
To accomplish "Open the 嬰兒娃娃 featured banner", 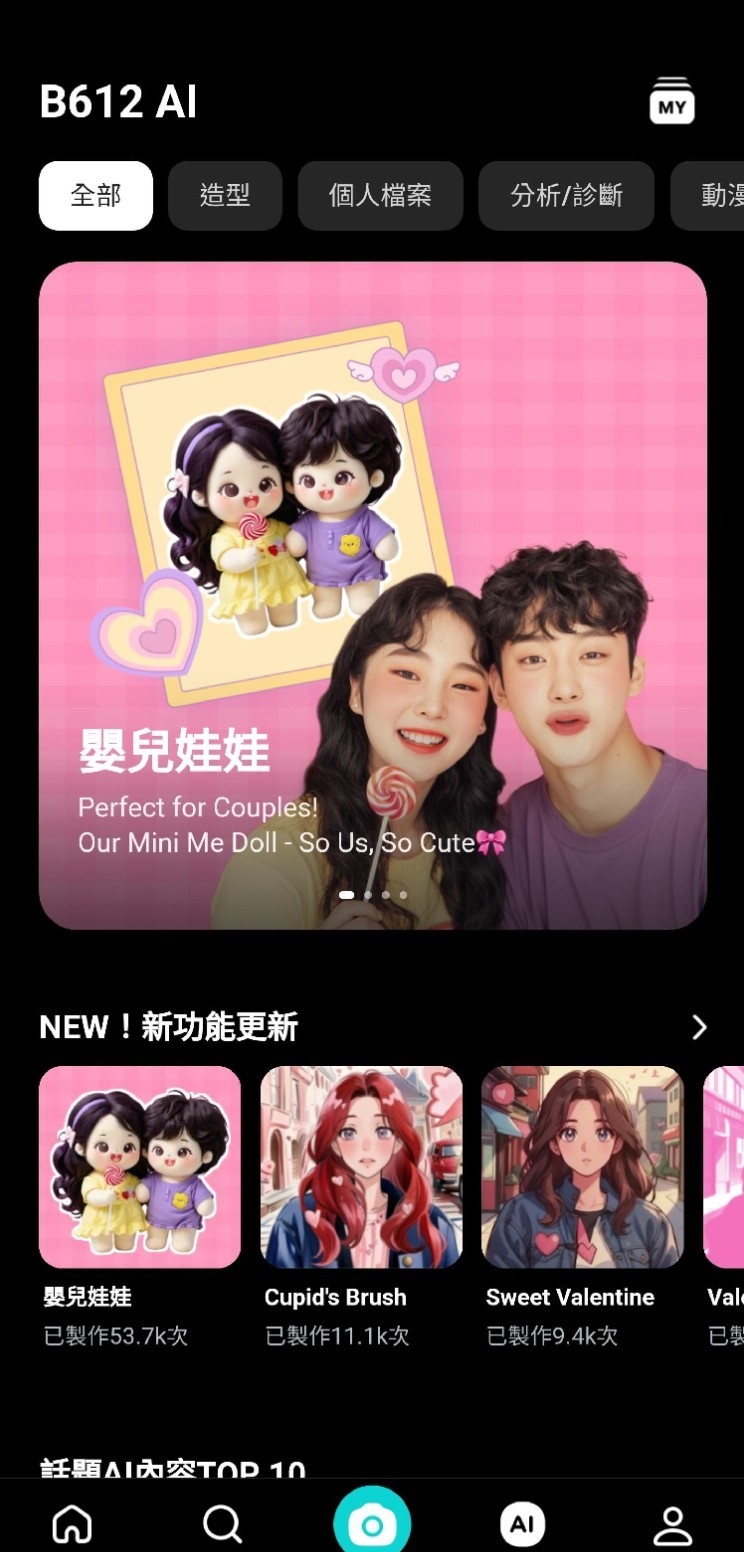I will (372, 595).
